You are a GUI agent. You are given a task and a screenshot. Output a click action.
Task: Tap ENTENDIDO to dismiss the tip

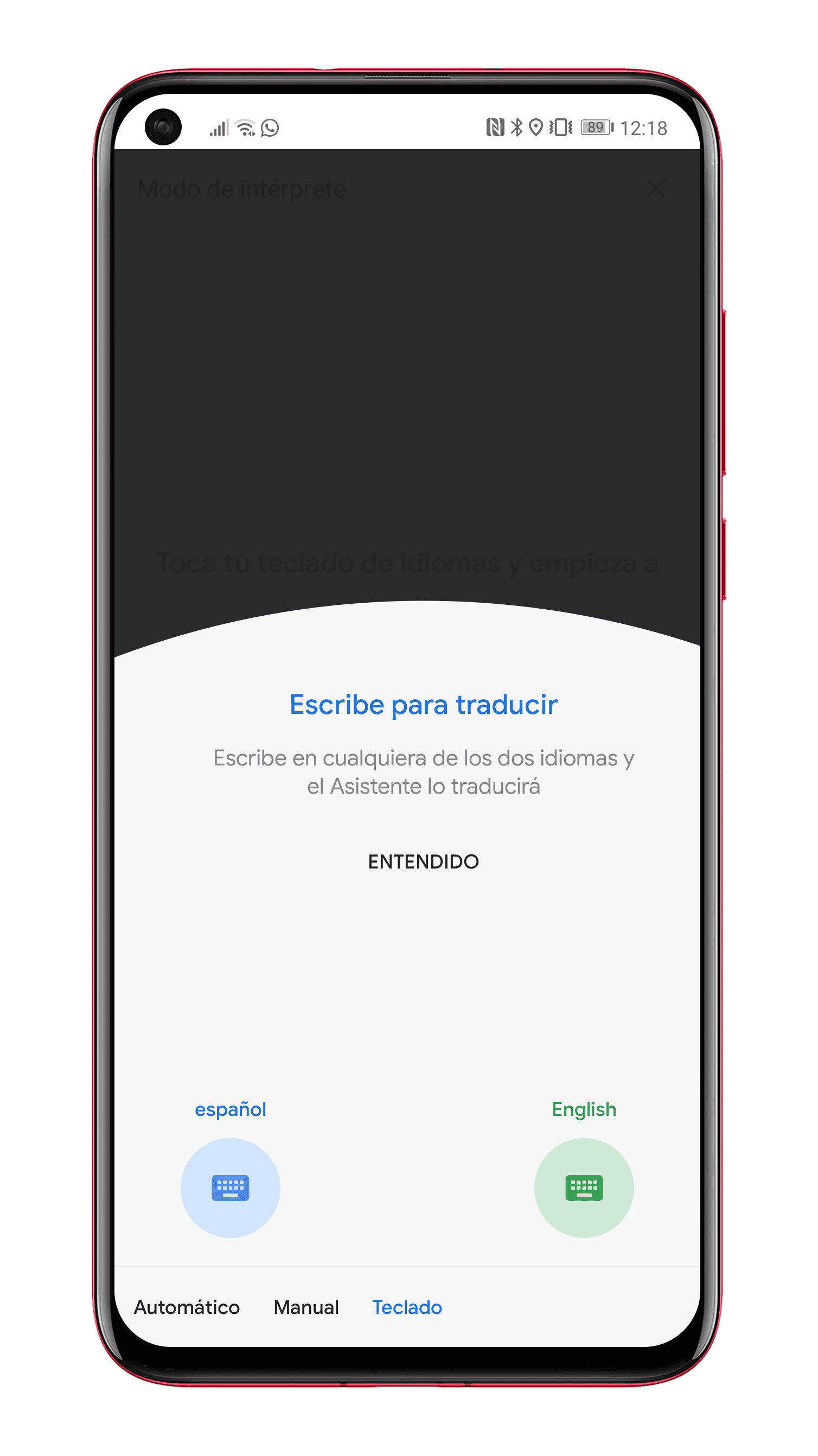coord(423,861)
